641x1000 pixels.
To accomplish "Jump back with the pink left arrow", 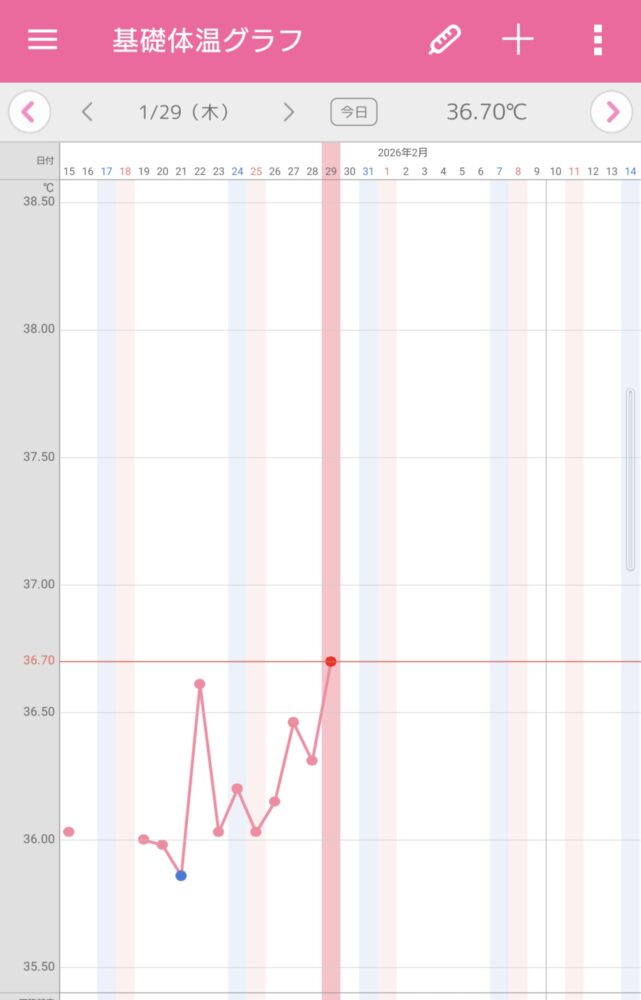I will [29, 112].
